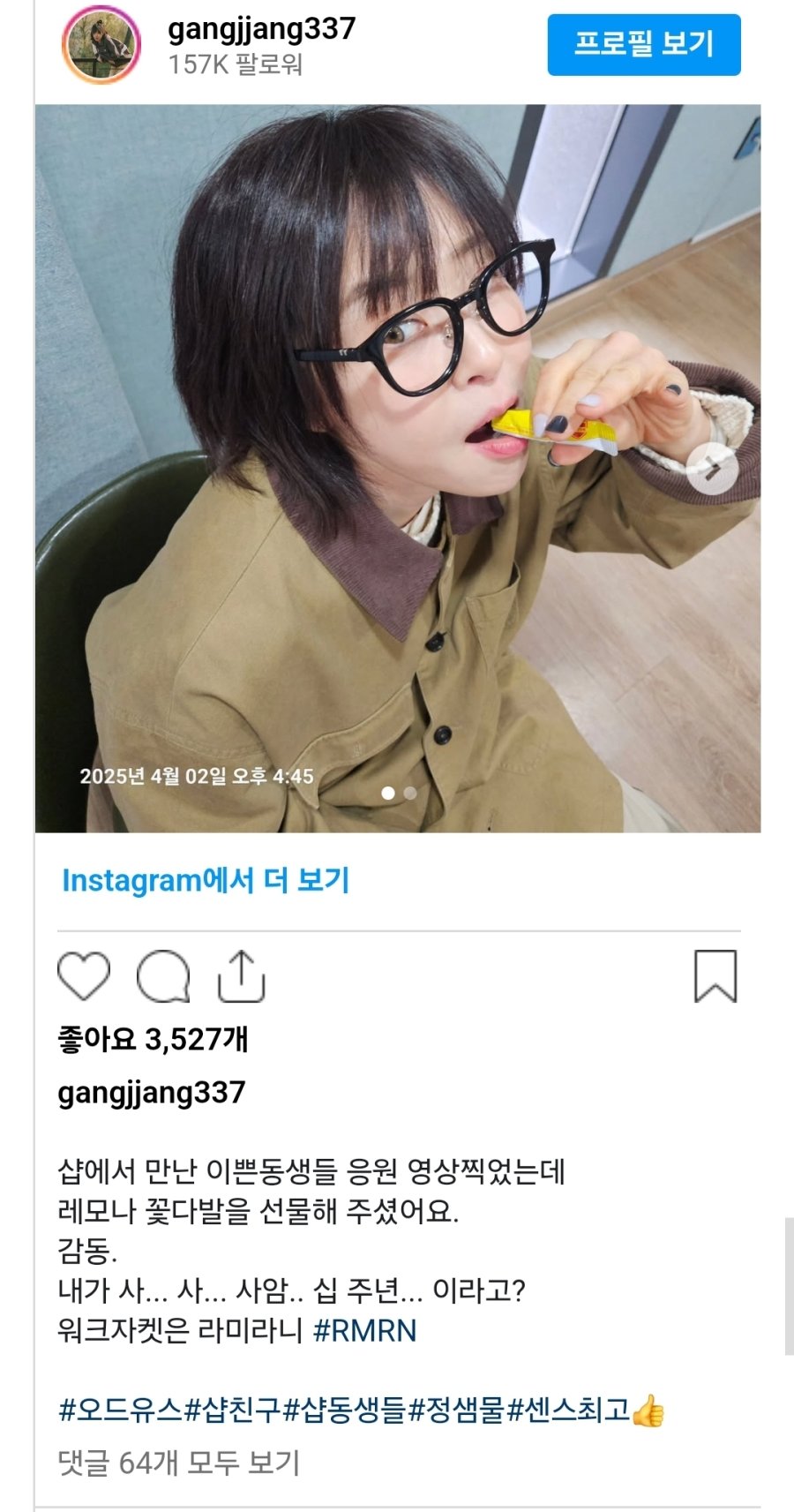Image resolution: width=794 pixels, height=1512 pixels.
Task: Bookmark this post
Action: click(715, 976)
